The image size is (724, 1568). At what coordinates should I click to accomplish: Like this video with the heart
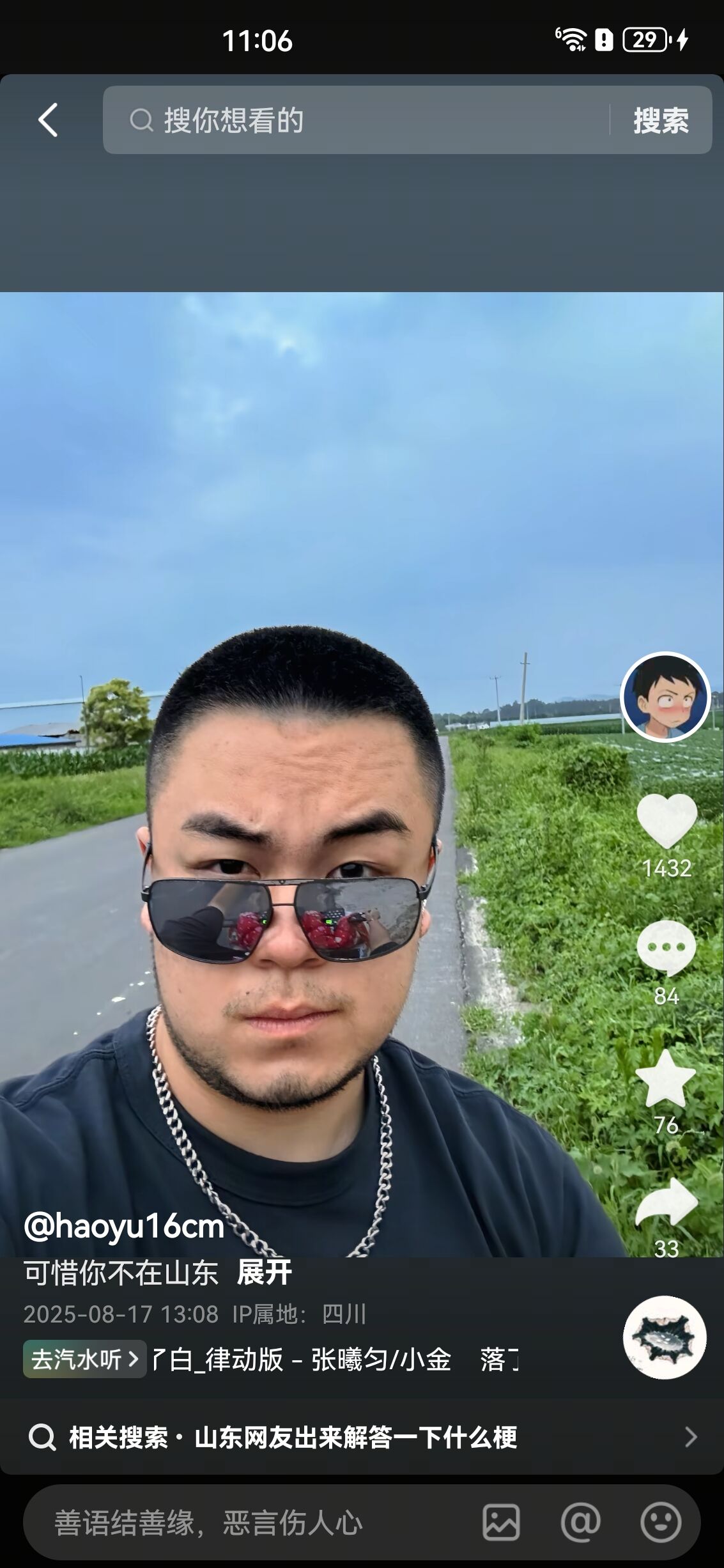tap(666, 822)
